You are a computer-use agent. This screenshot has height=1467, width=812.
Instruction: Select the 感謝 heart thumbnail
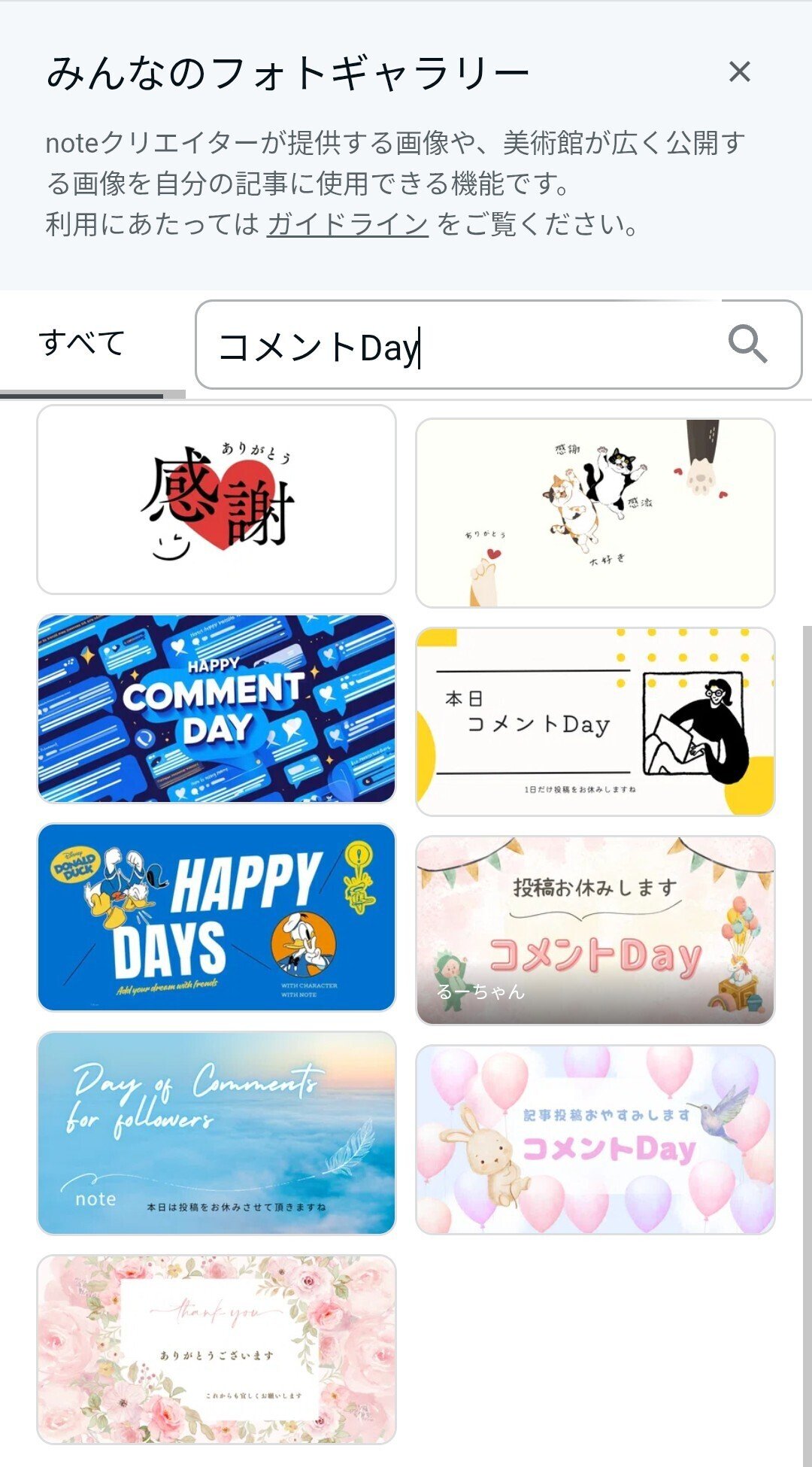(214, 497)
